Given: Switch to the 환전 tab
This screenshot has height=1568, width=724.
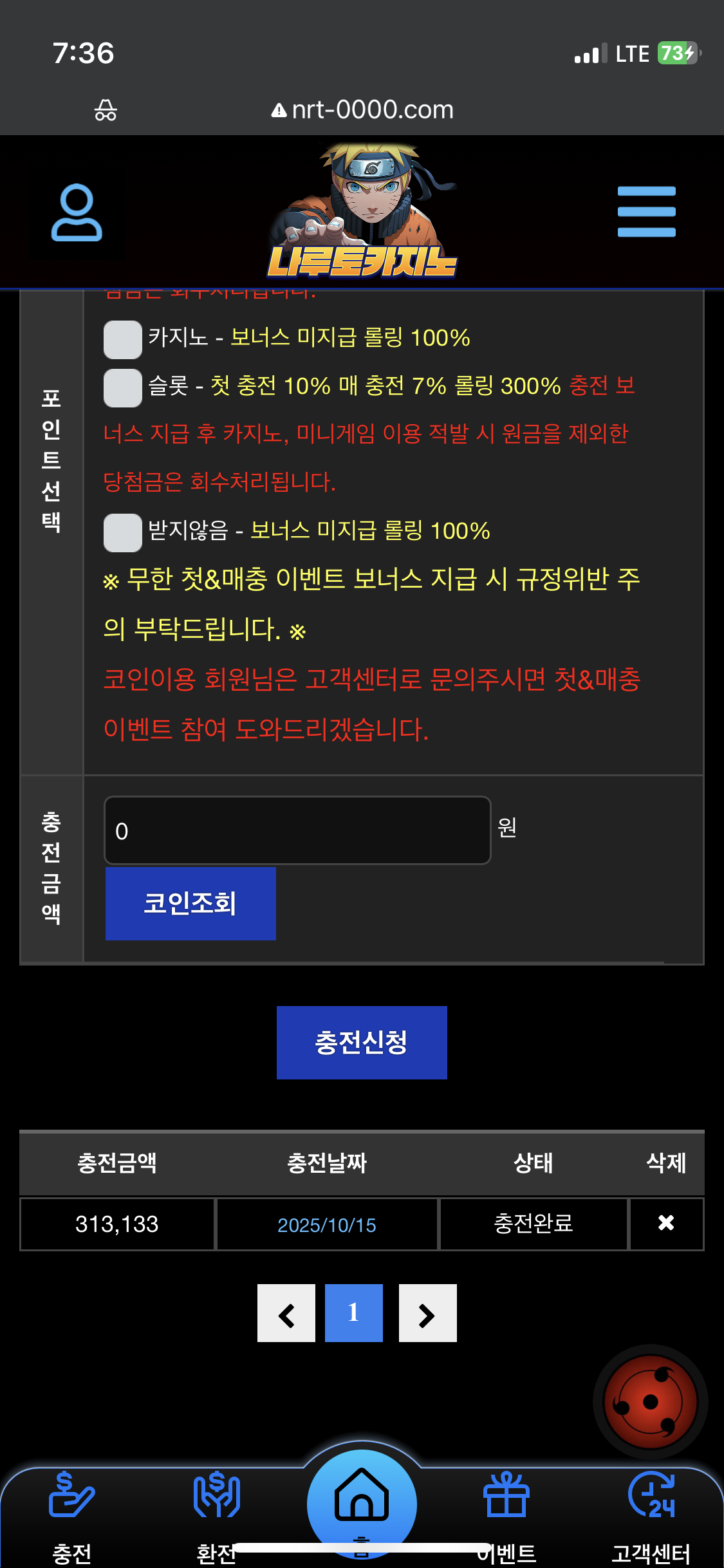Looking at the screenshot, I should (217, 1513).
